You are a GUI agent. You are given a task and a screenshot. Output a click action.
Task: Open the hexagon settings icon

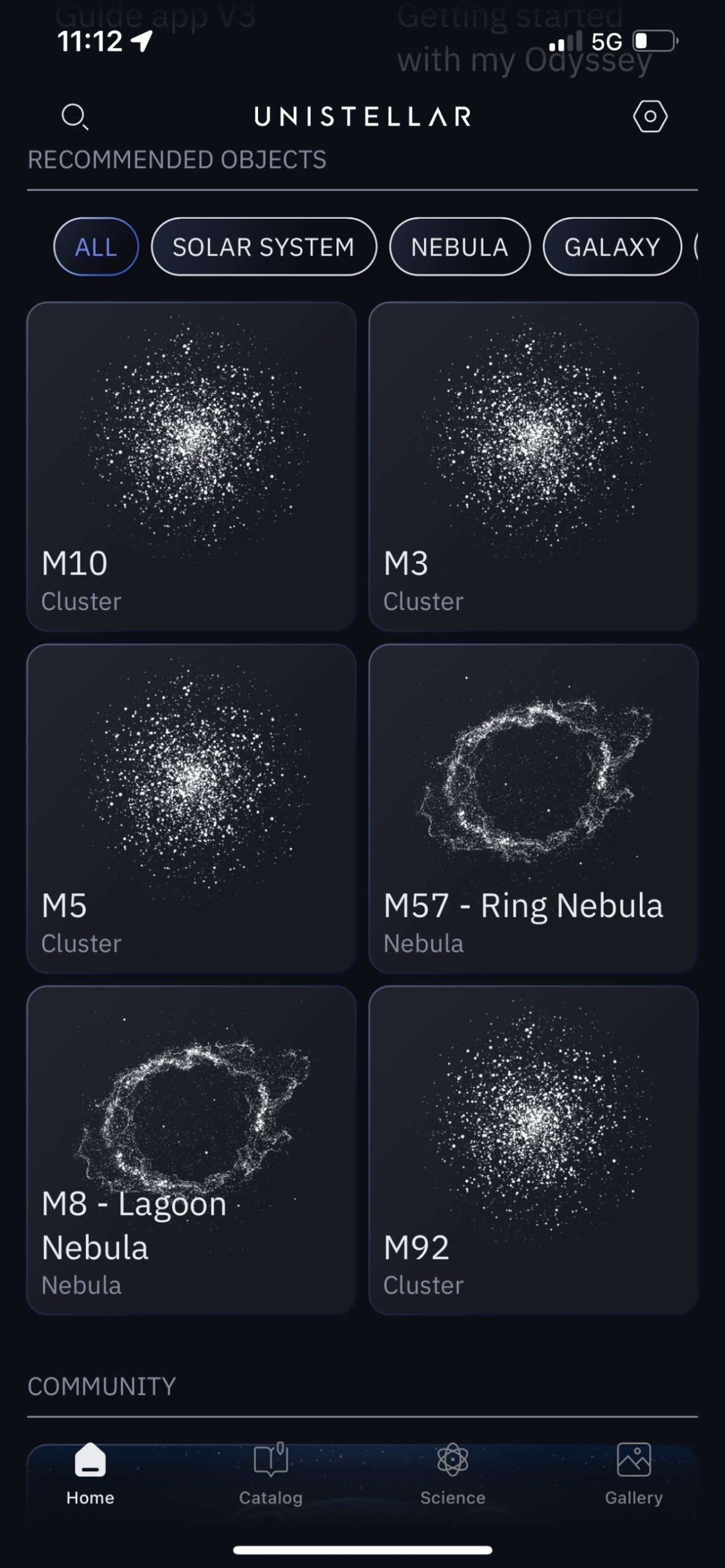650,116
